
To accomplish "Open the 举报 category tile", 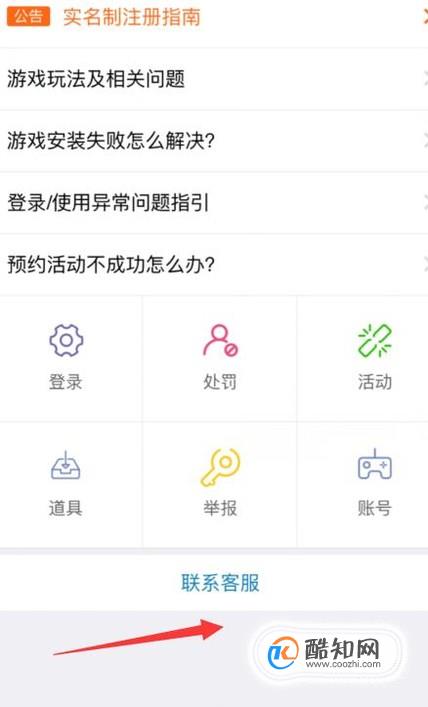I will tap(220, 485).
